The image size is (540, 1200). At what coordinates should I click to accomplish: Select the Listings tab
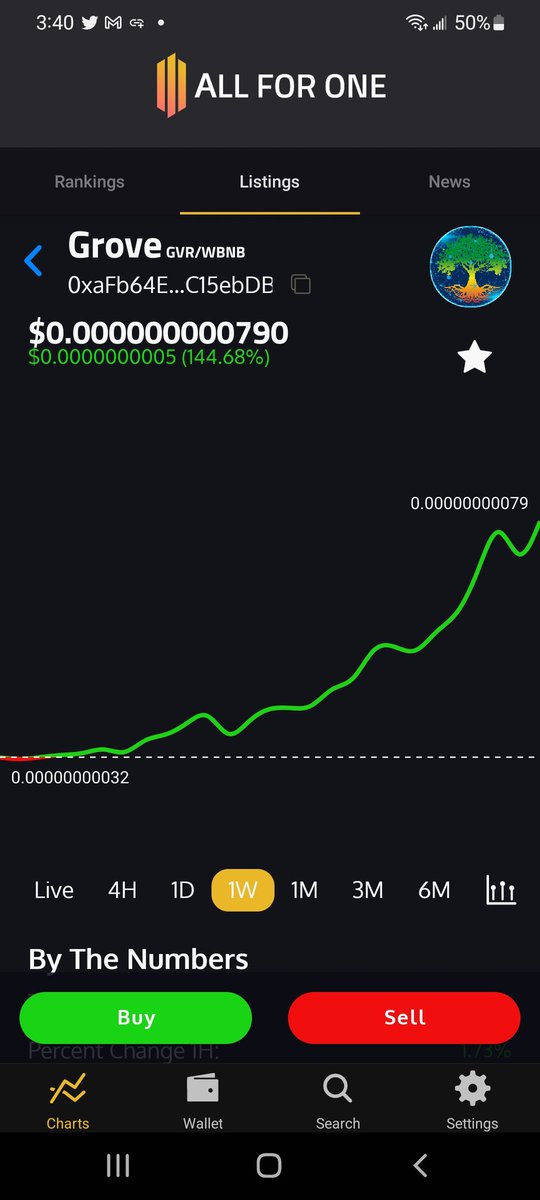point(269,182)
